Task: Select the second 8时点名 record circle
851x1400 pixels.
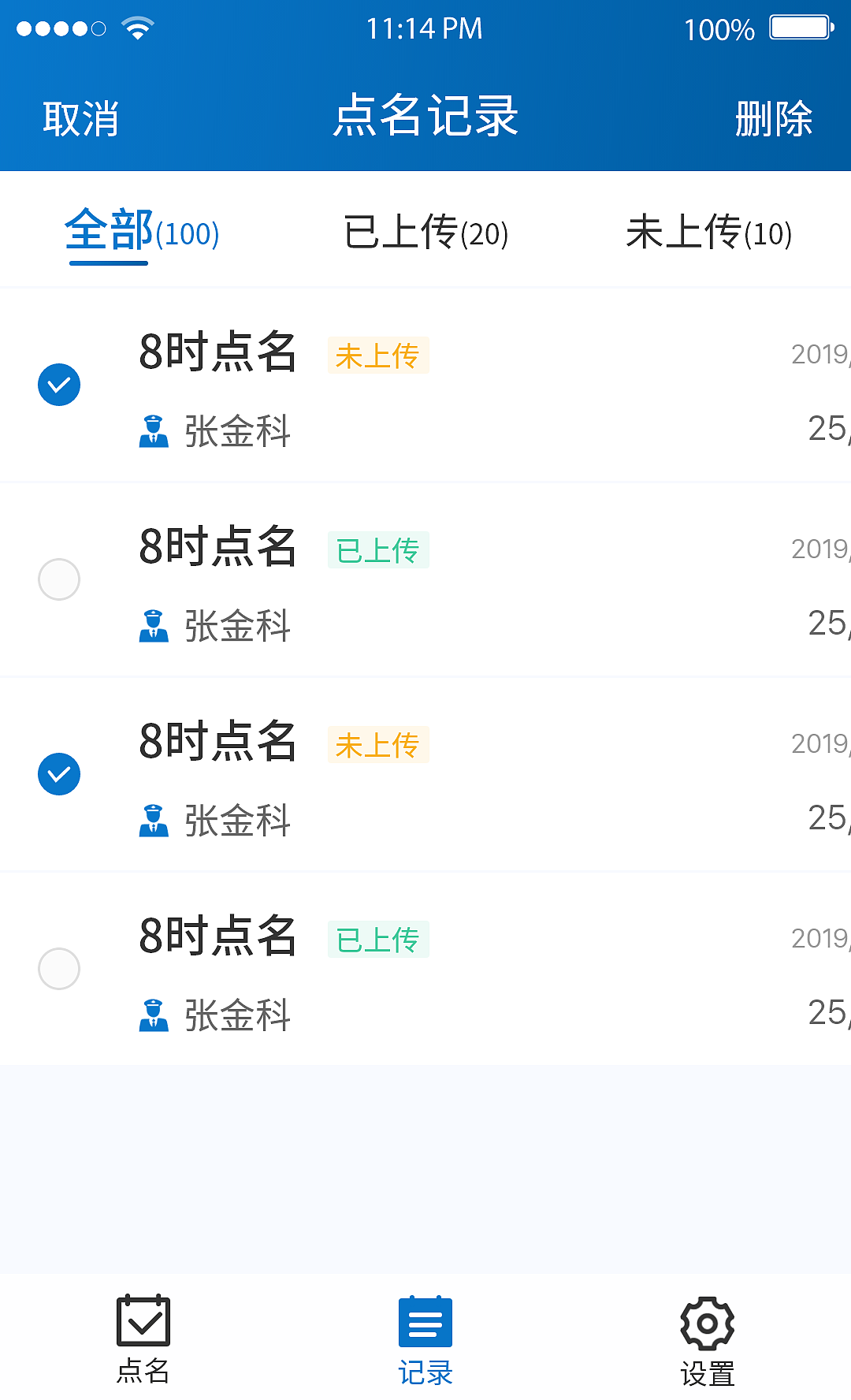Action: coord(59,579)
